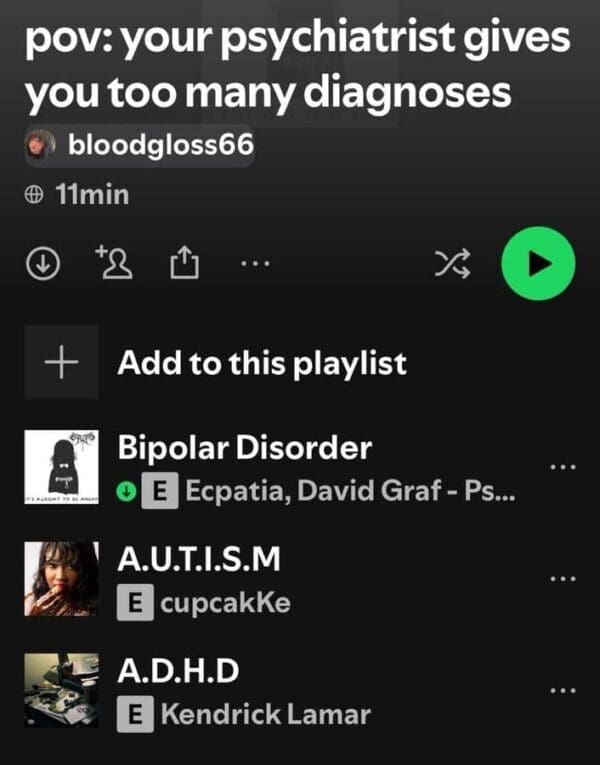600x765 pixels.
Task: Open bloodgloss66's profile
Action: pyautogui.click(x=160, y=148)
